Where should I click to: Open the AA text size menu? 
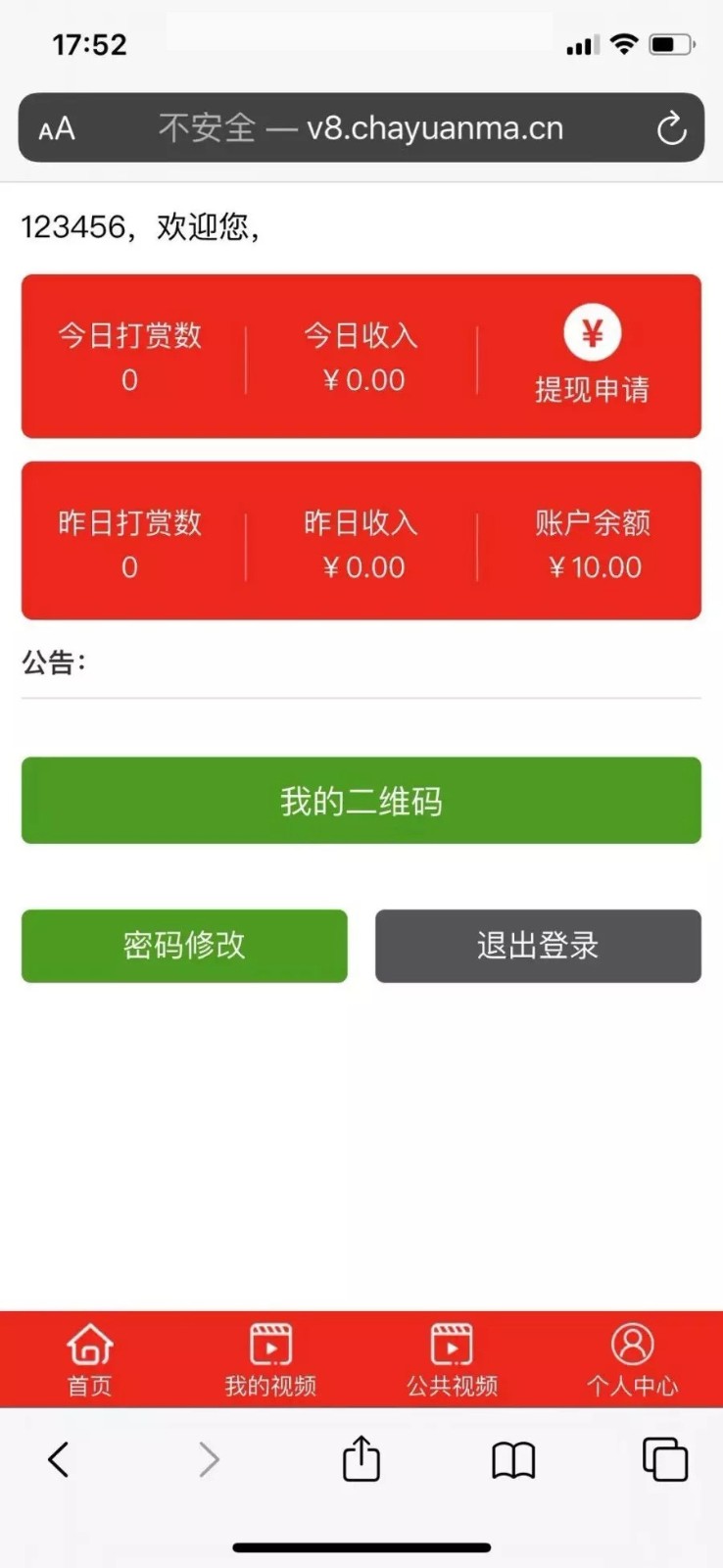click(x=57, y=128)
